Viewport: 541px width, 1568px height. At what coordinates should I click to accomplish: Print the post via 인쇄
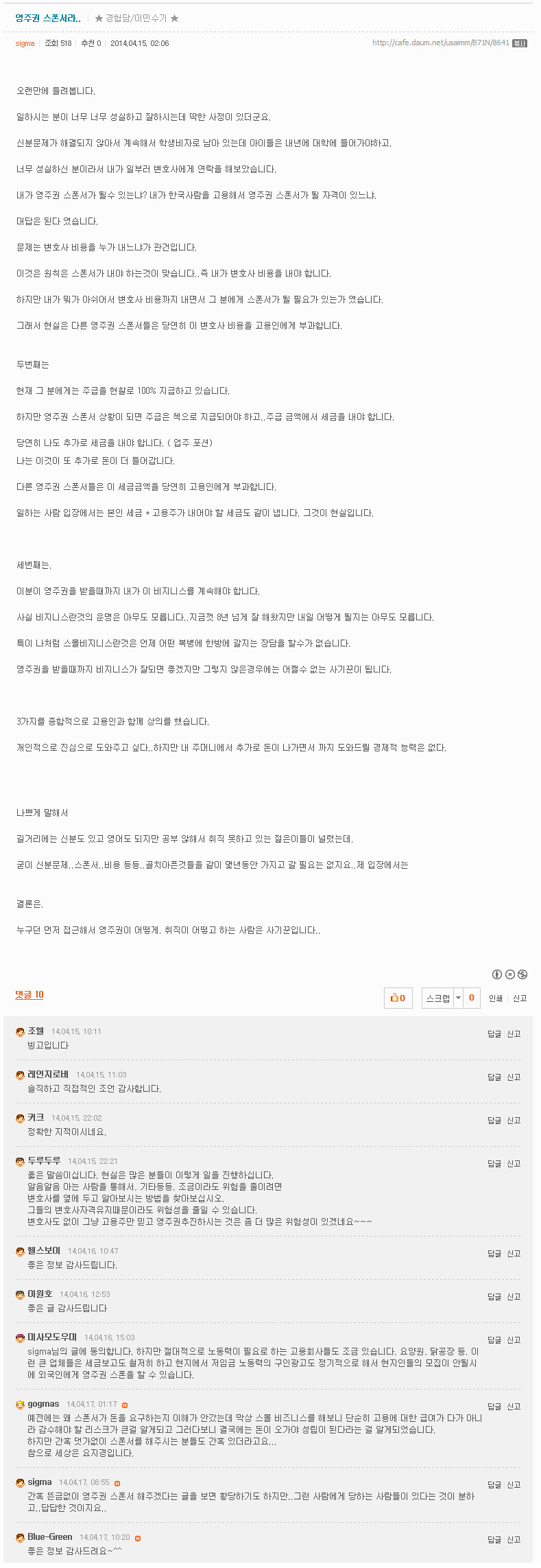496,998
